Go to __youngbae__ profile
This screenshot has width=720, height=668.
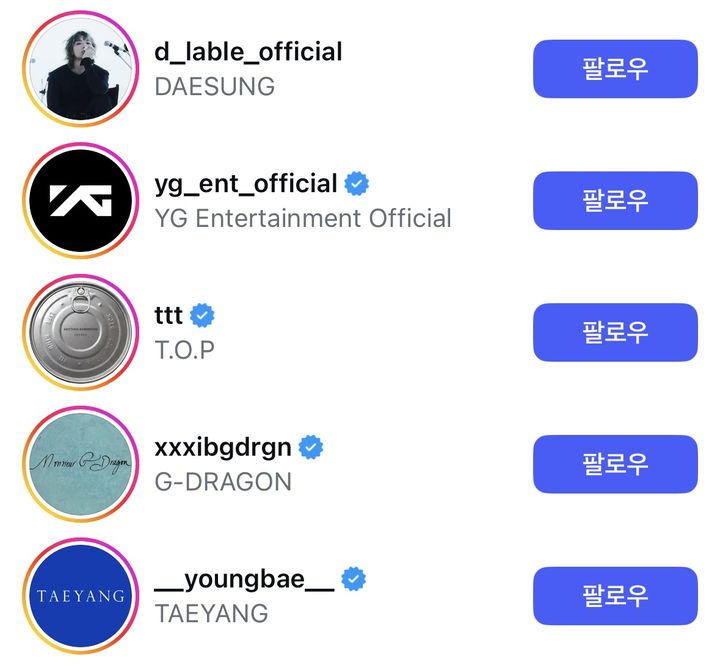tap(245, 579)
